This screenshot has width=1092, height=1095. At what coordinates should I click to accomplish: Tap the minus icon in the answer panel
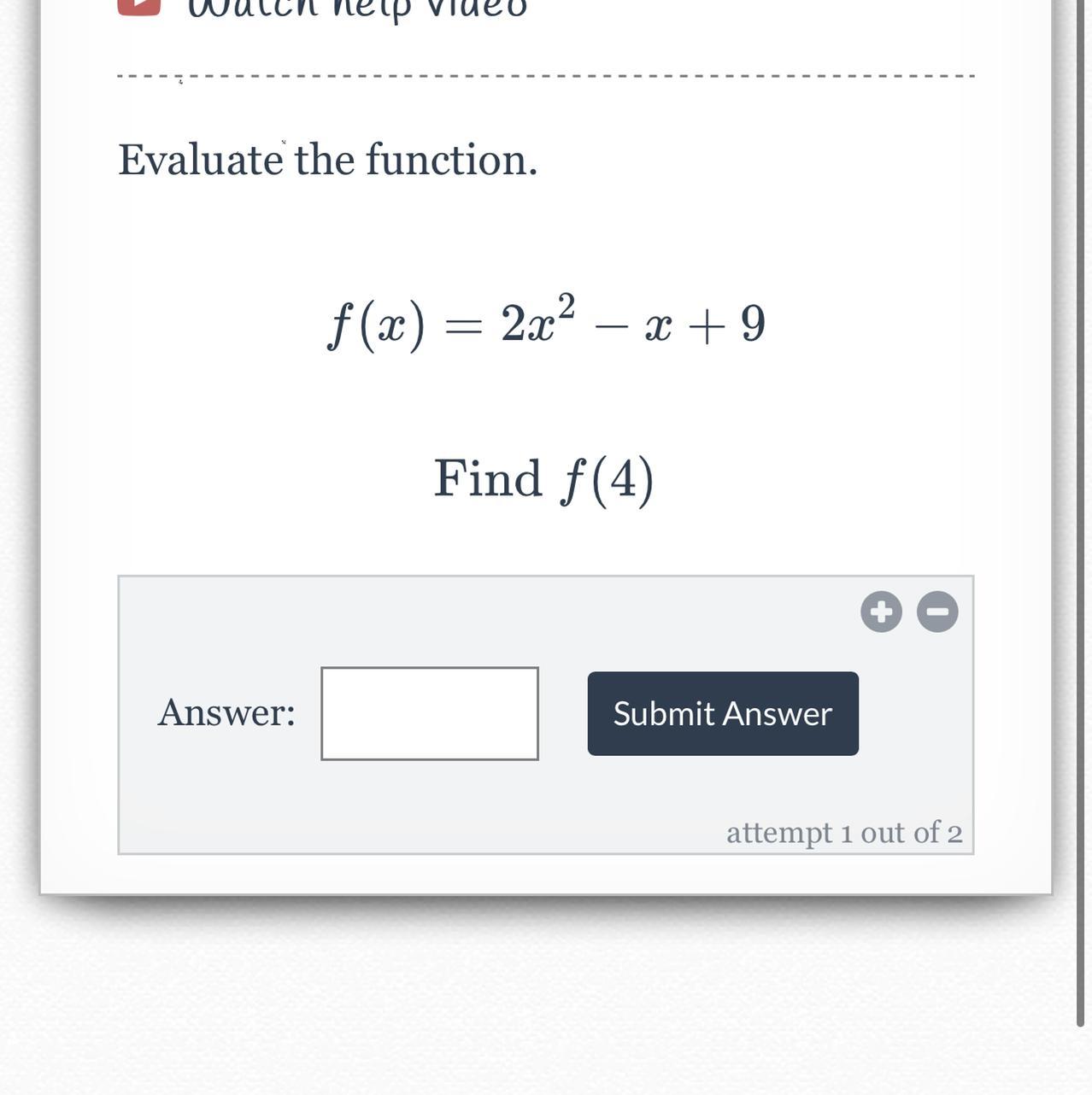pos(937,612)
